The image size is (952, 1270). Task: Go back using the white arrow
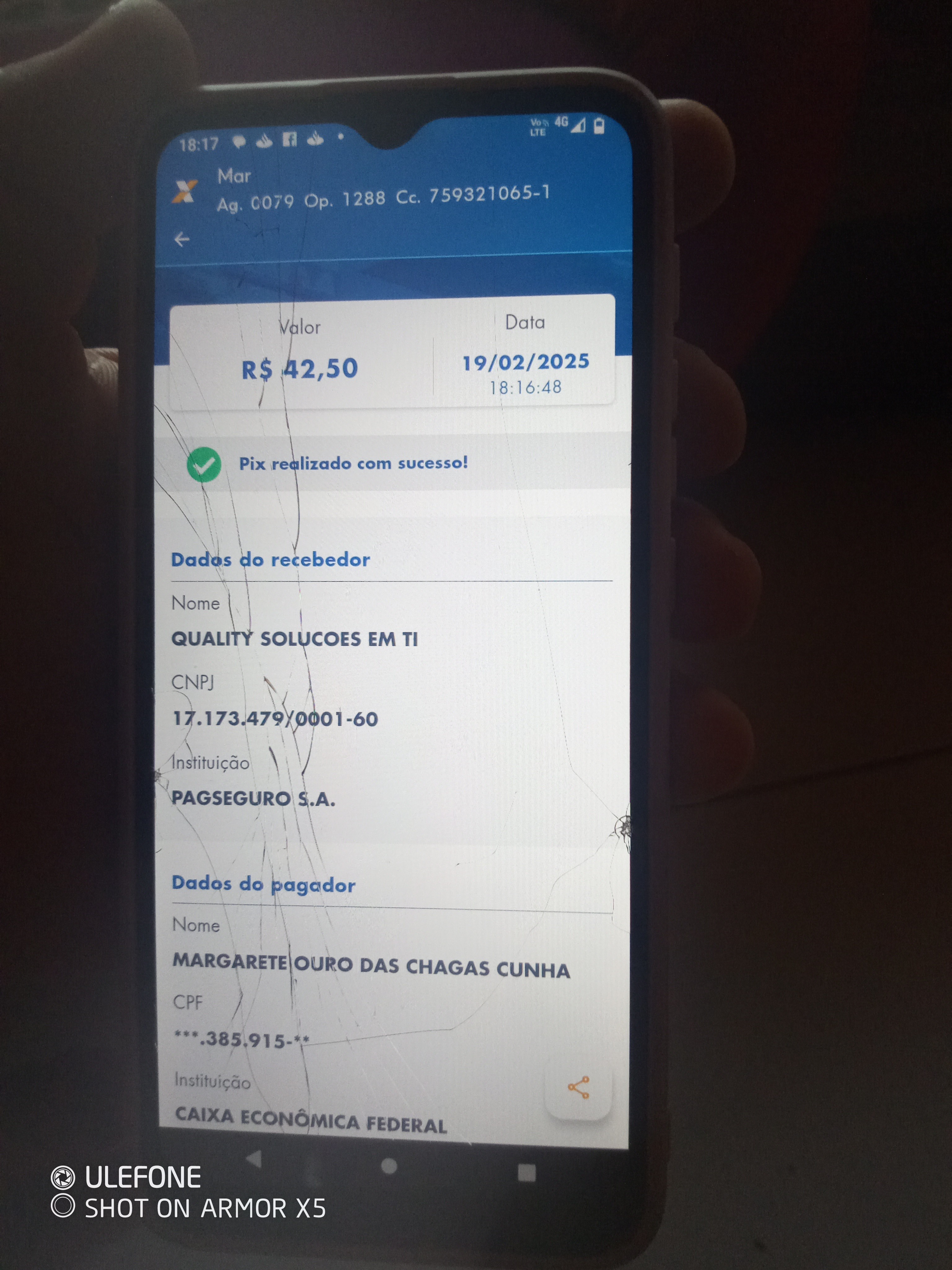[x=182, y=239]
